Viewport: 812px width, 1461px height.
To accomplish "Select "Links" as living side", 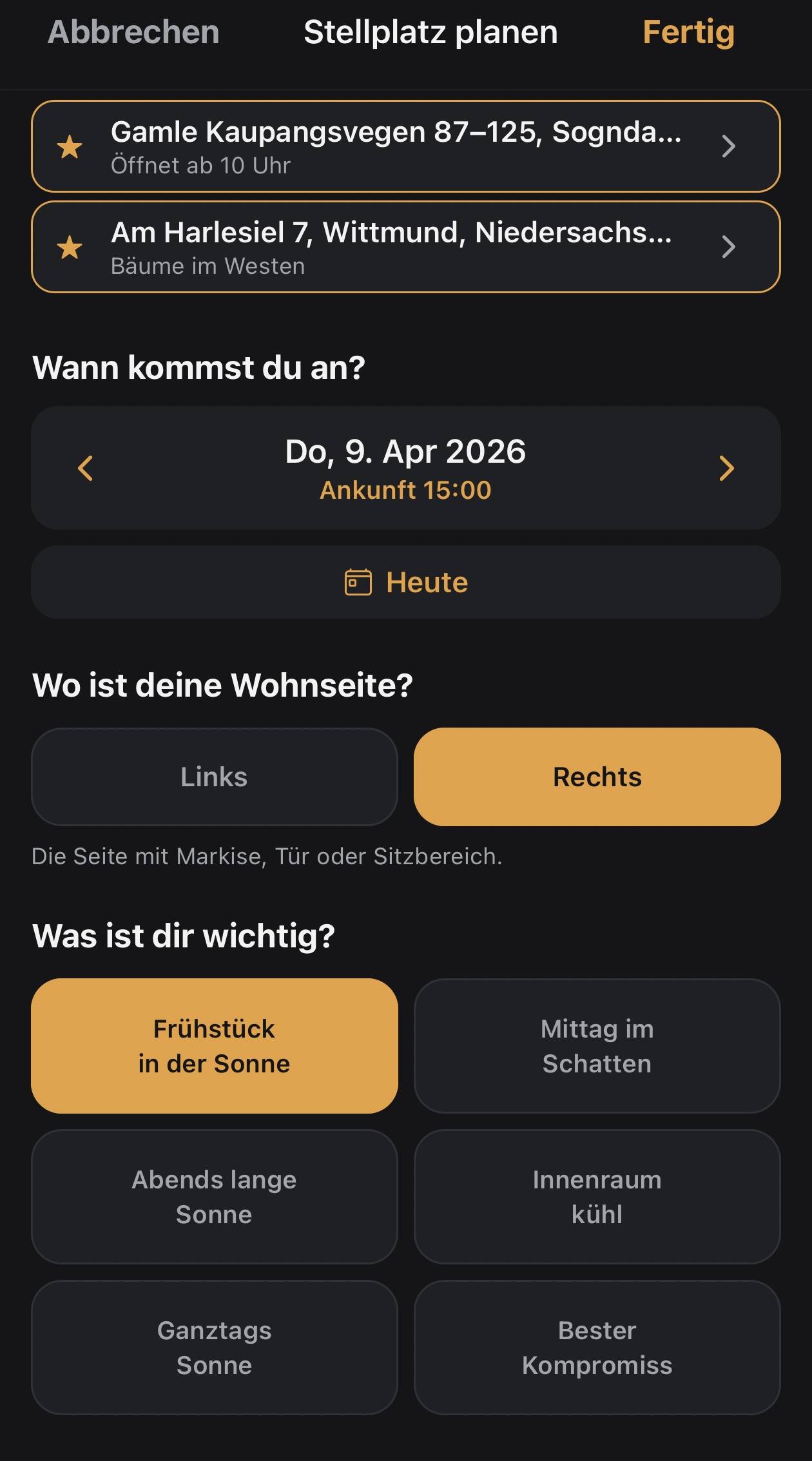I will tap(215, 777).
